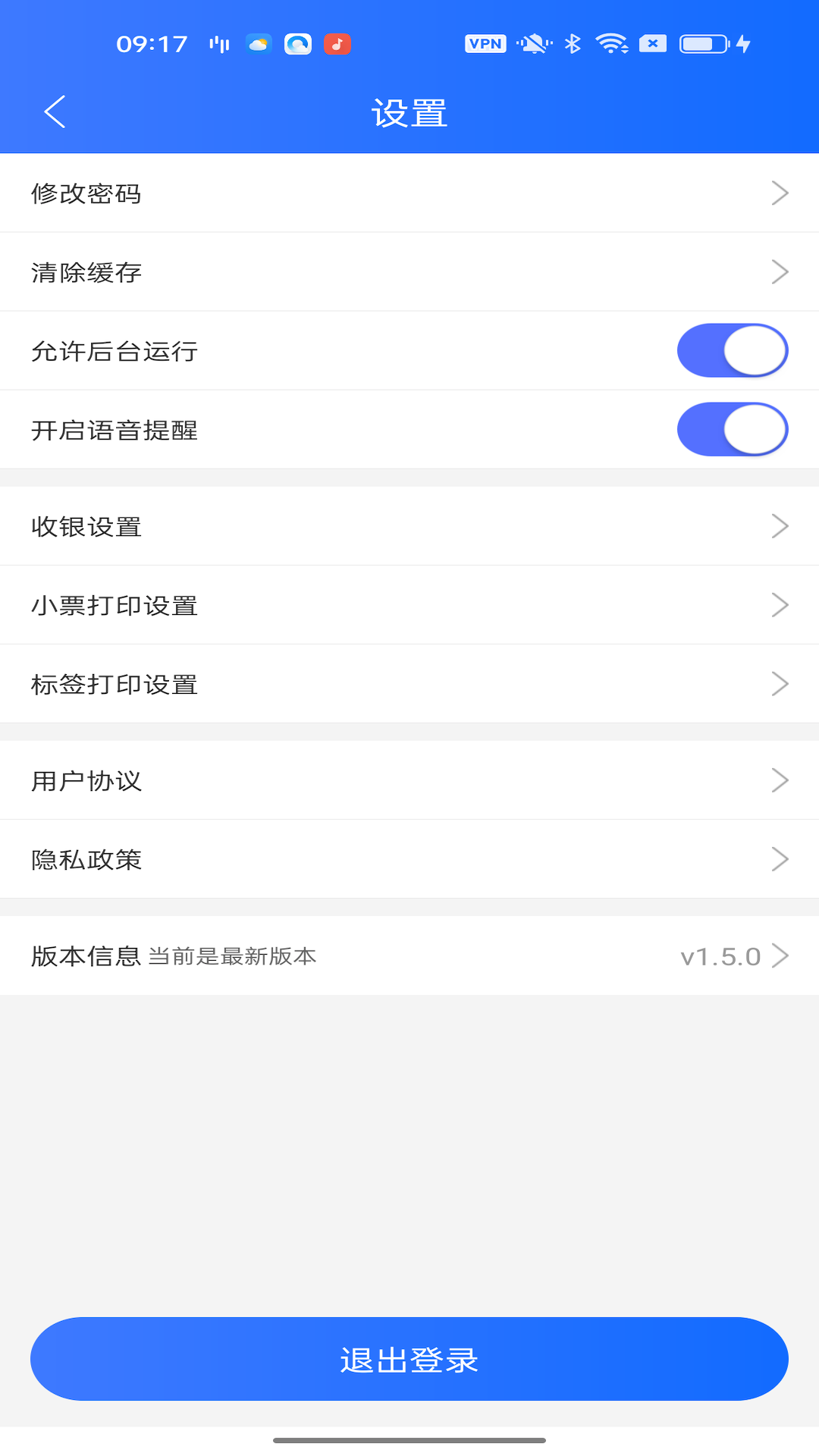Viewport: 819px width, 1456px height.
Task: Check version info showing v1.5.0
Action: 409,956
